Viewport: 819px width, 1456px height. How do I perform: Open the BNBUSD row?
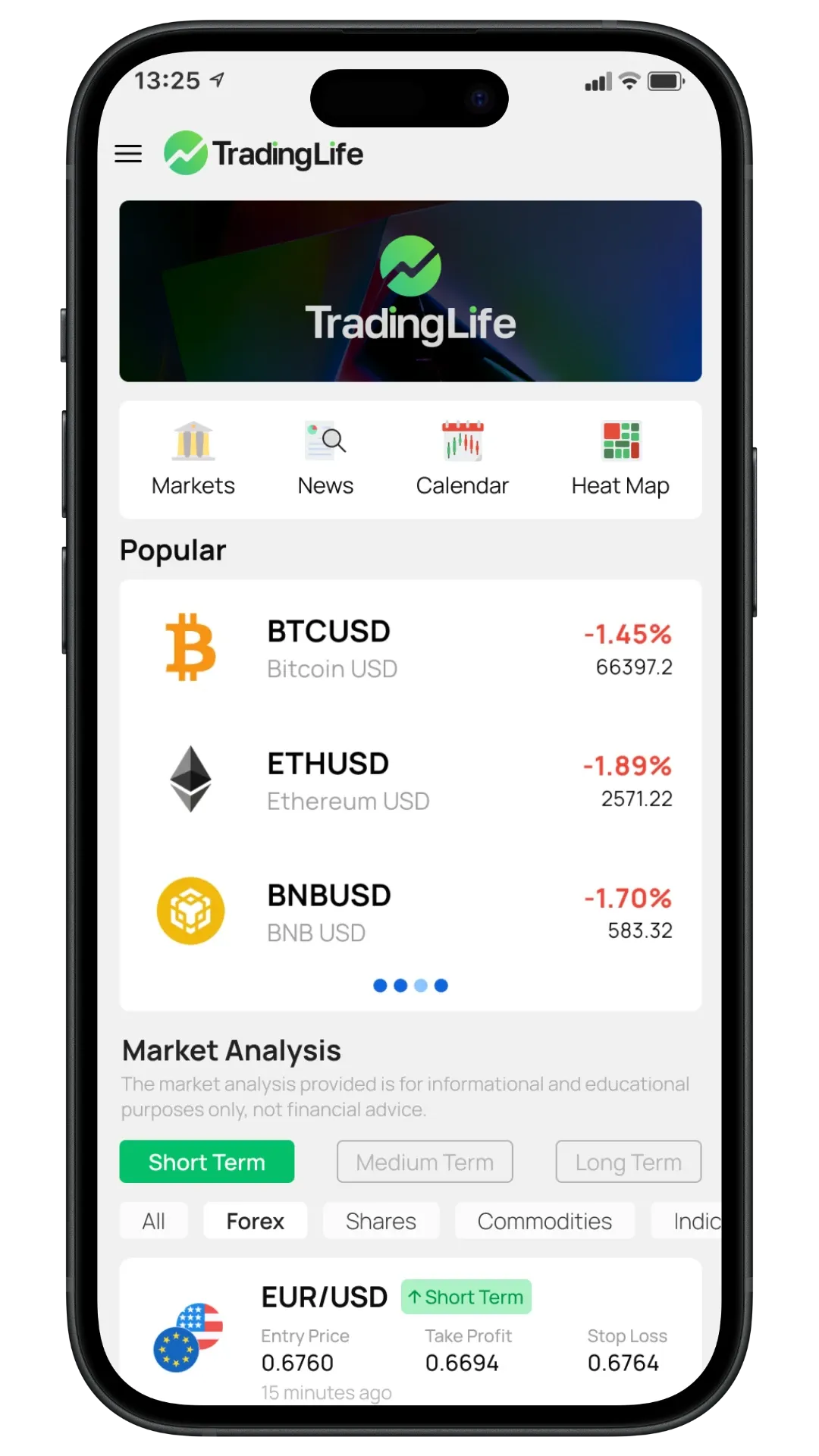[409, 912]
